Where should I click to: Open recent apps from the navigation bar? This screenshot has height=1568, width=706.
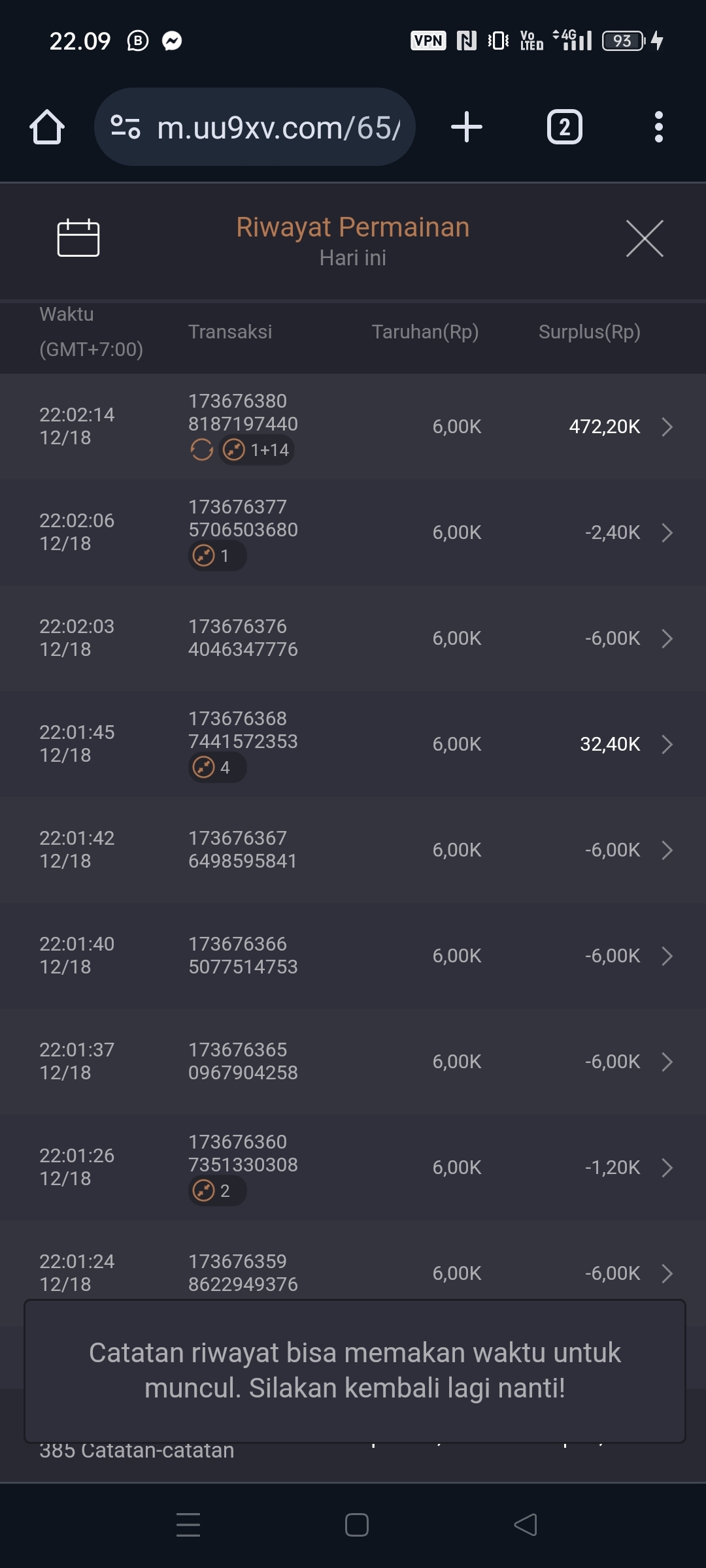(x=188, y=1525)
